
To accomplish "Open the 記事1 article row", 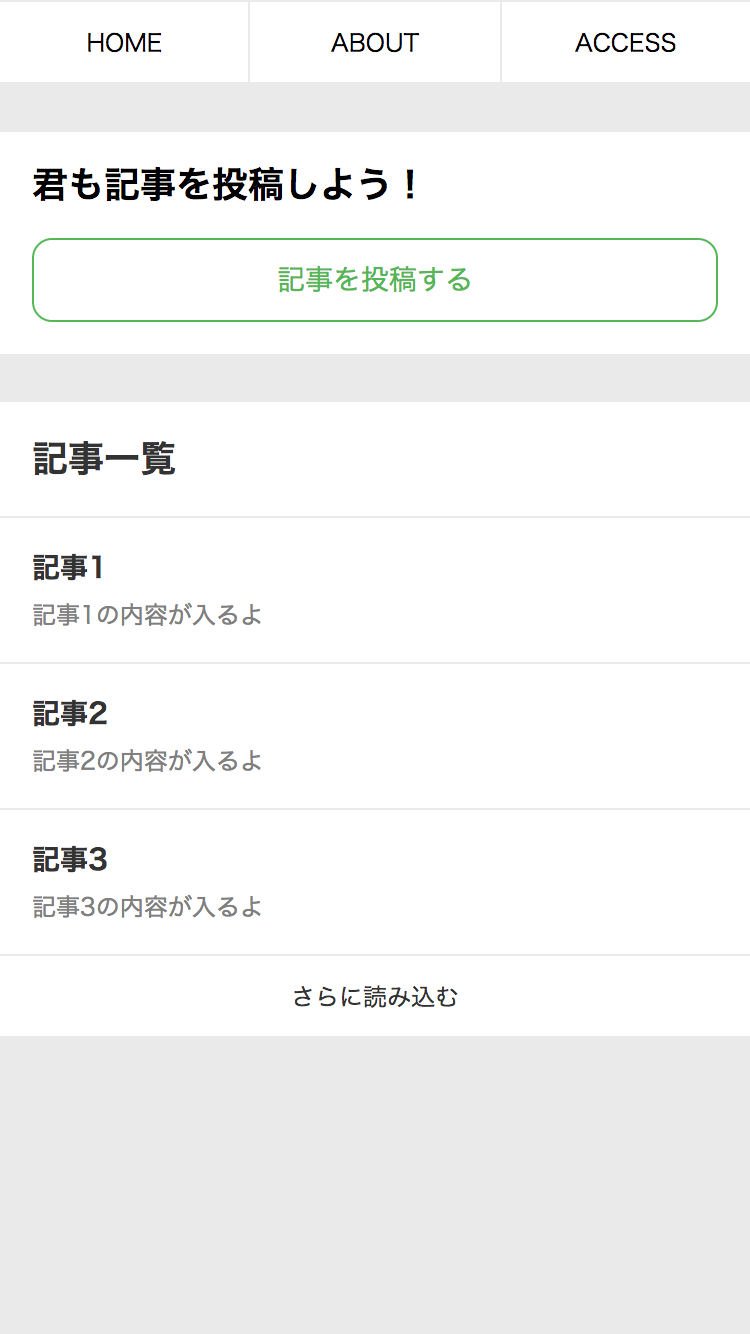I will 375,590.
